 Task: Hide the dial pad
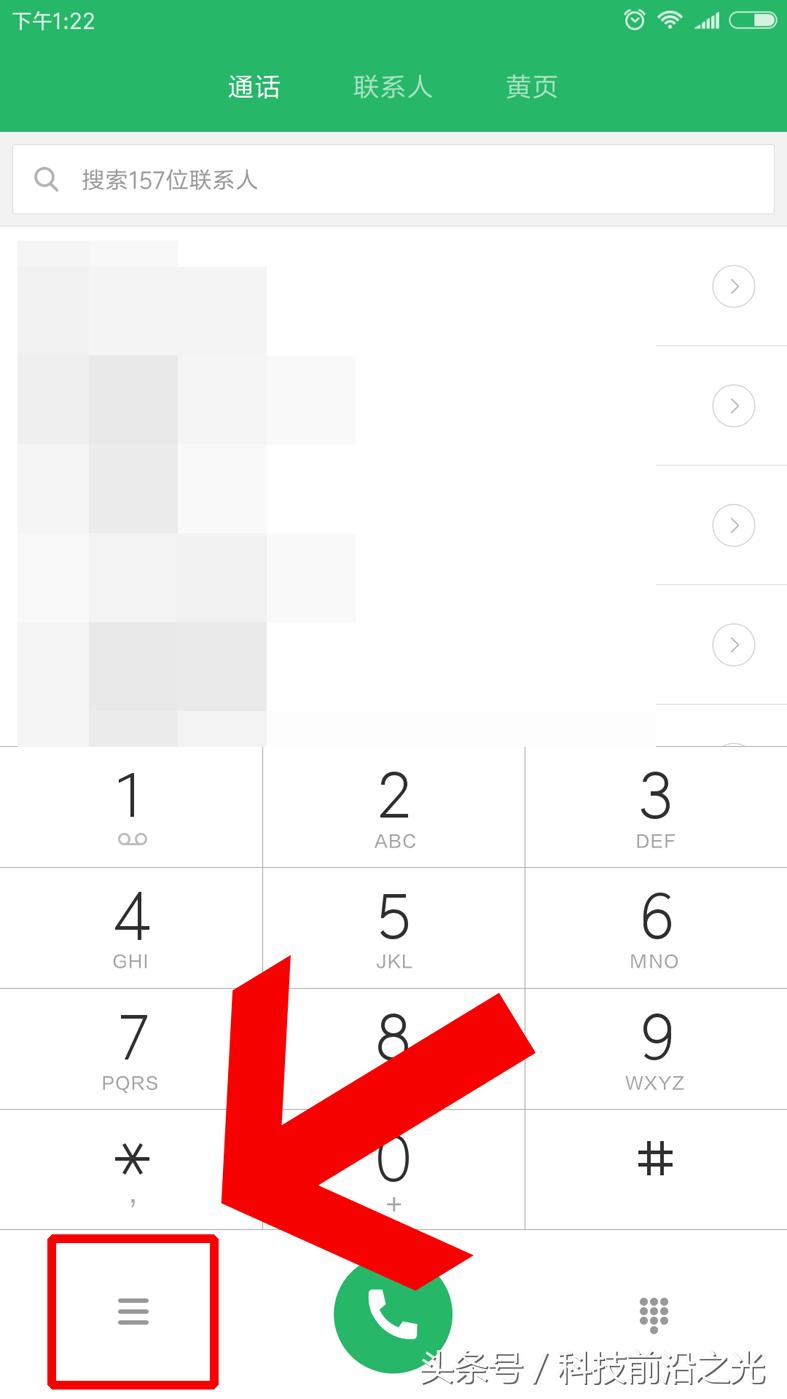pos(653,1313)
